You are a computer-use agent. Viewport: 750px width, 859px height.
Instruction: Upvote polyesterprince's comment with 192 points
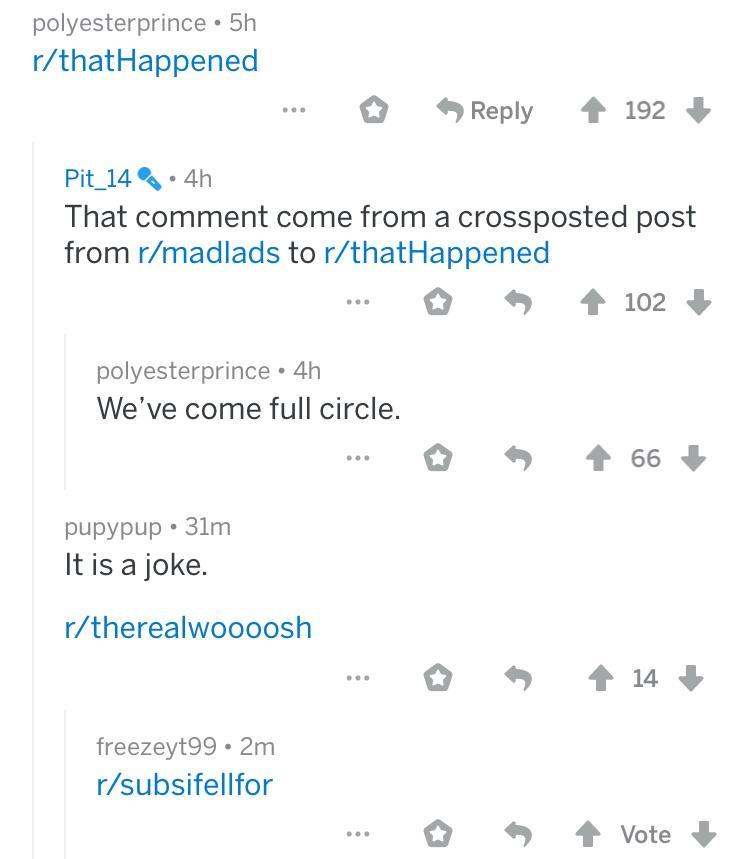click(593, 110)
